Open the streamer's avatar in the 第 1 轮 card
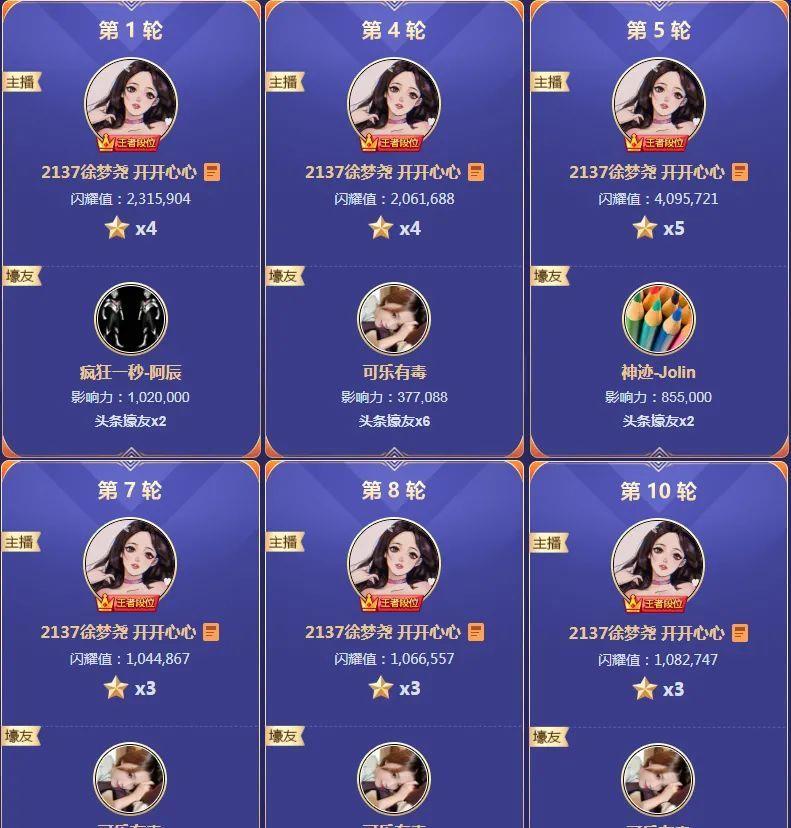Viewport: 791px width, 828px height. (131, 103)
